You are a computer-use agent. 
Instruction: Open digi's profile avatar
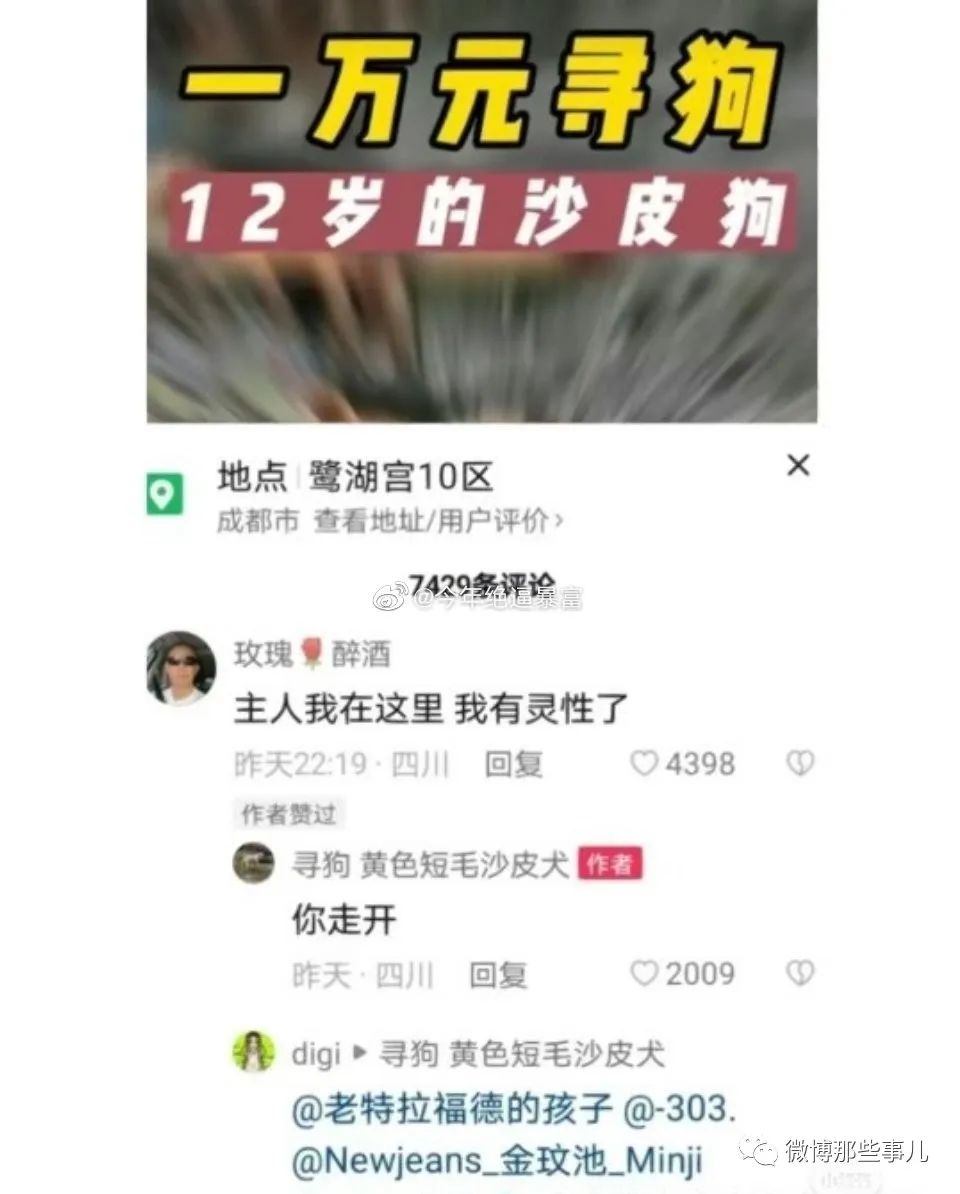click(253, 1052)
